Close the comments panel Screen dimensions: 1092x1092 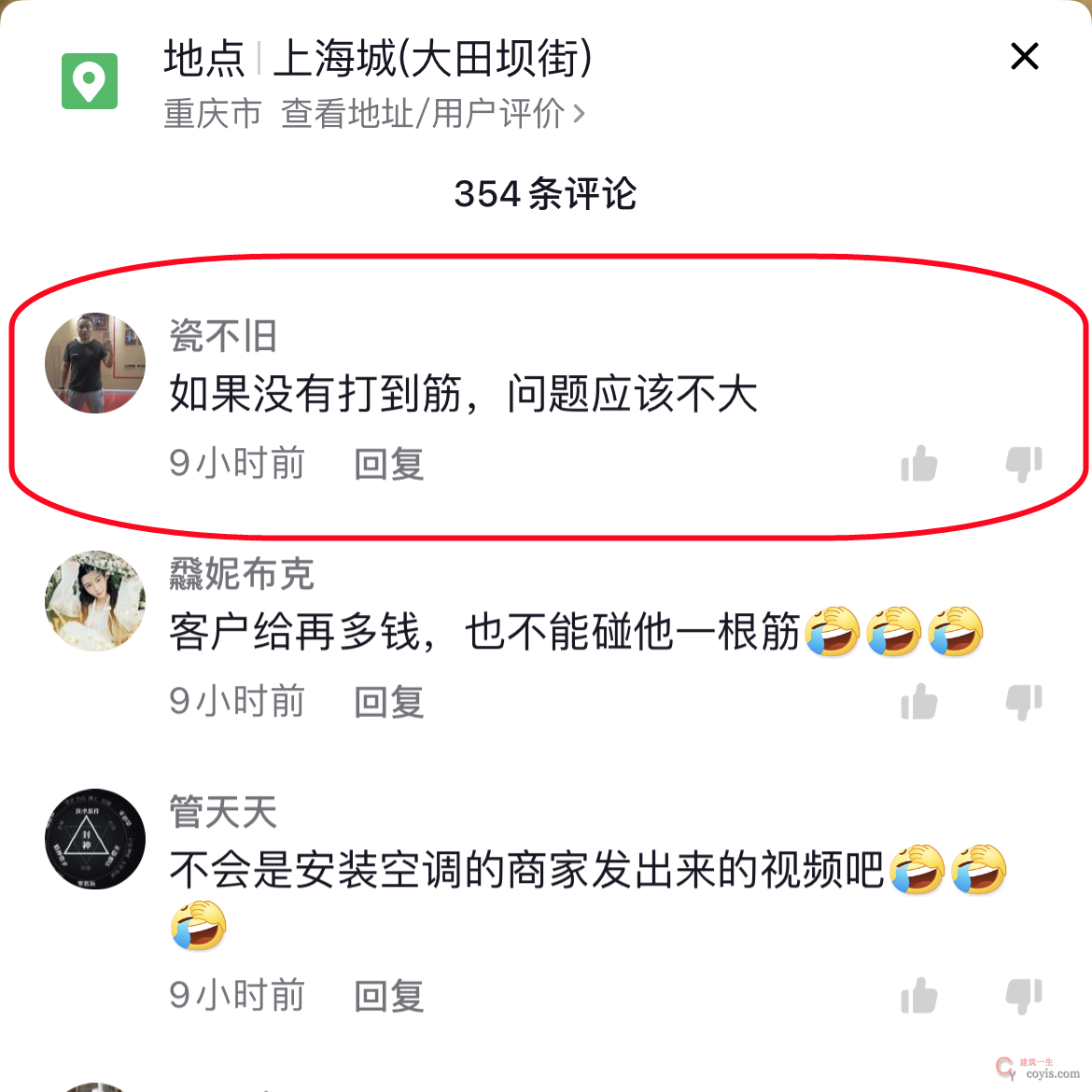(x=1024, y=57)
